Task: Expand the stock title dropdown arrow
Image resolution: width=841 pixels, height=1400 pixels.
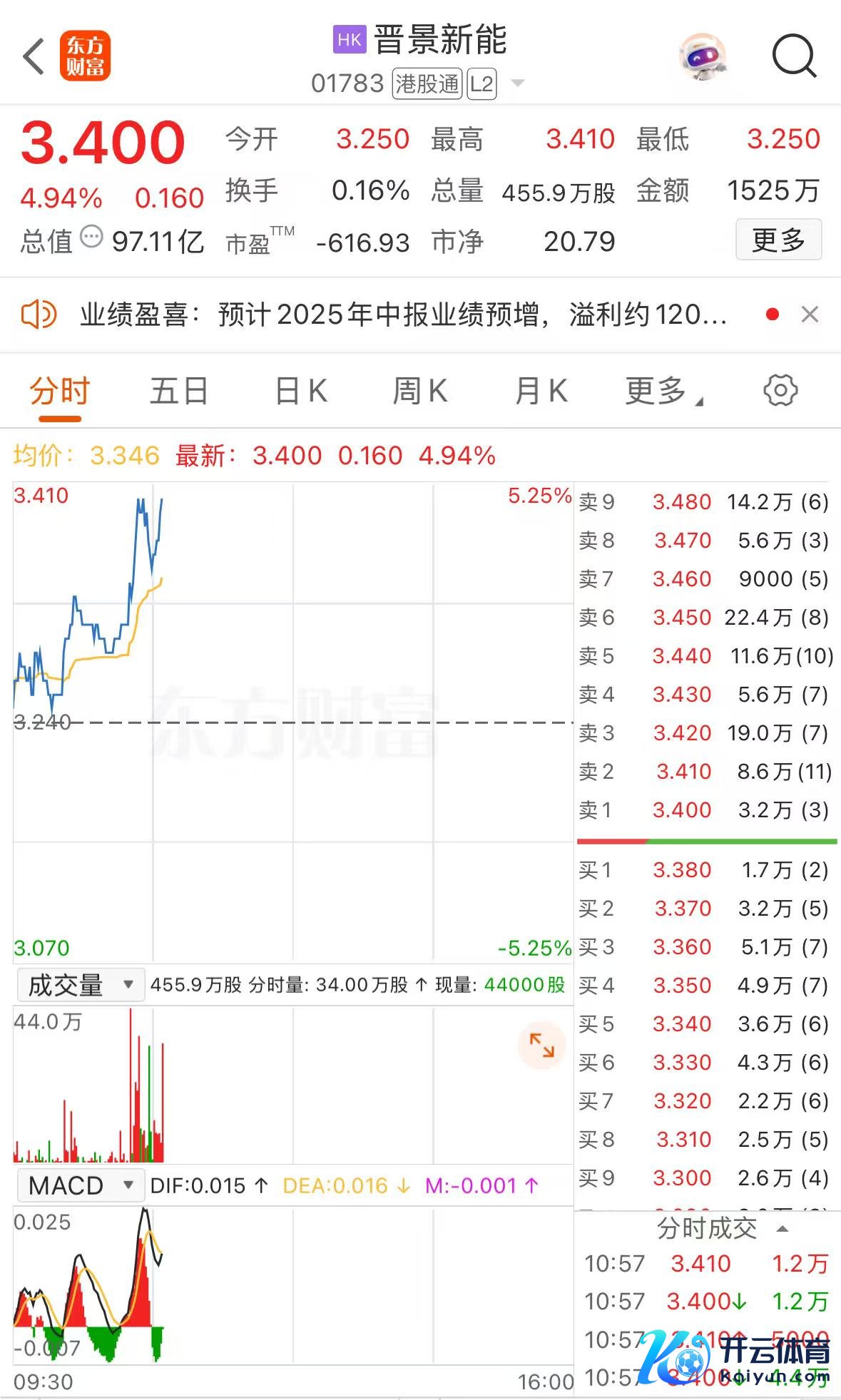Action: point(519,83)
